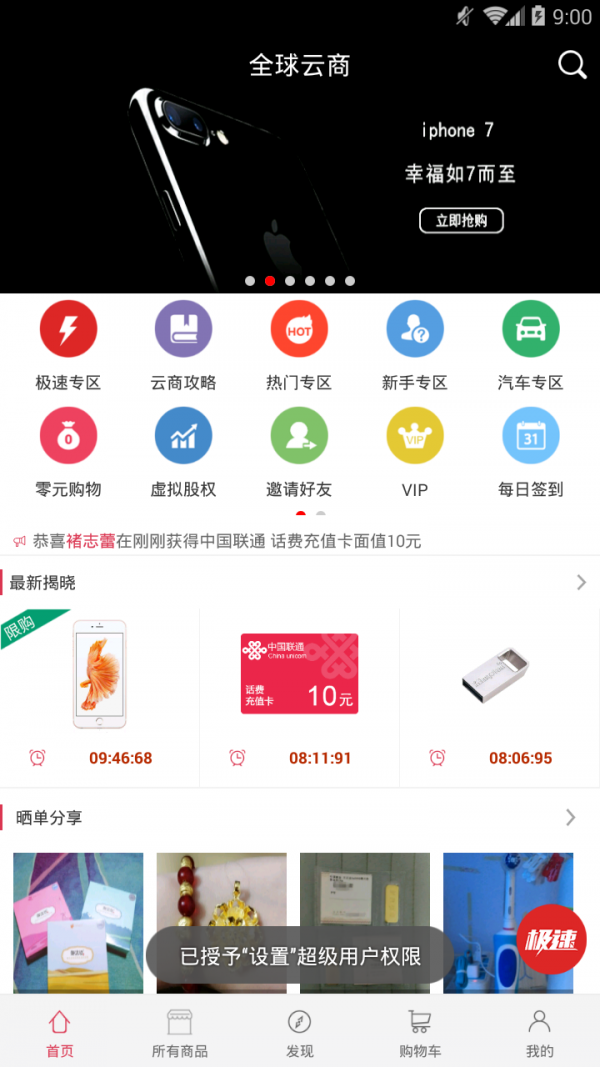600x1067 pixels.
Task: Open 每日签到 daily check-in
Action: pyautogui.click(x=530, y=436)
